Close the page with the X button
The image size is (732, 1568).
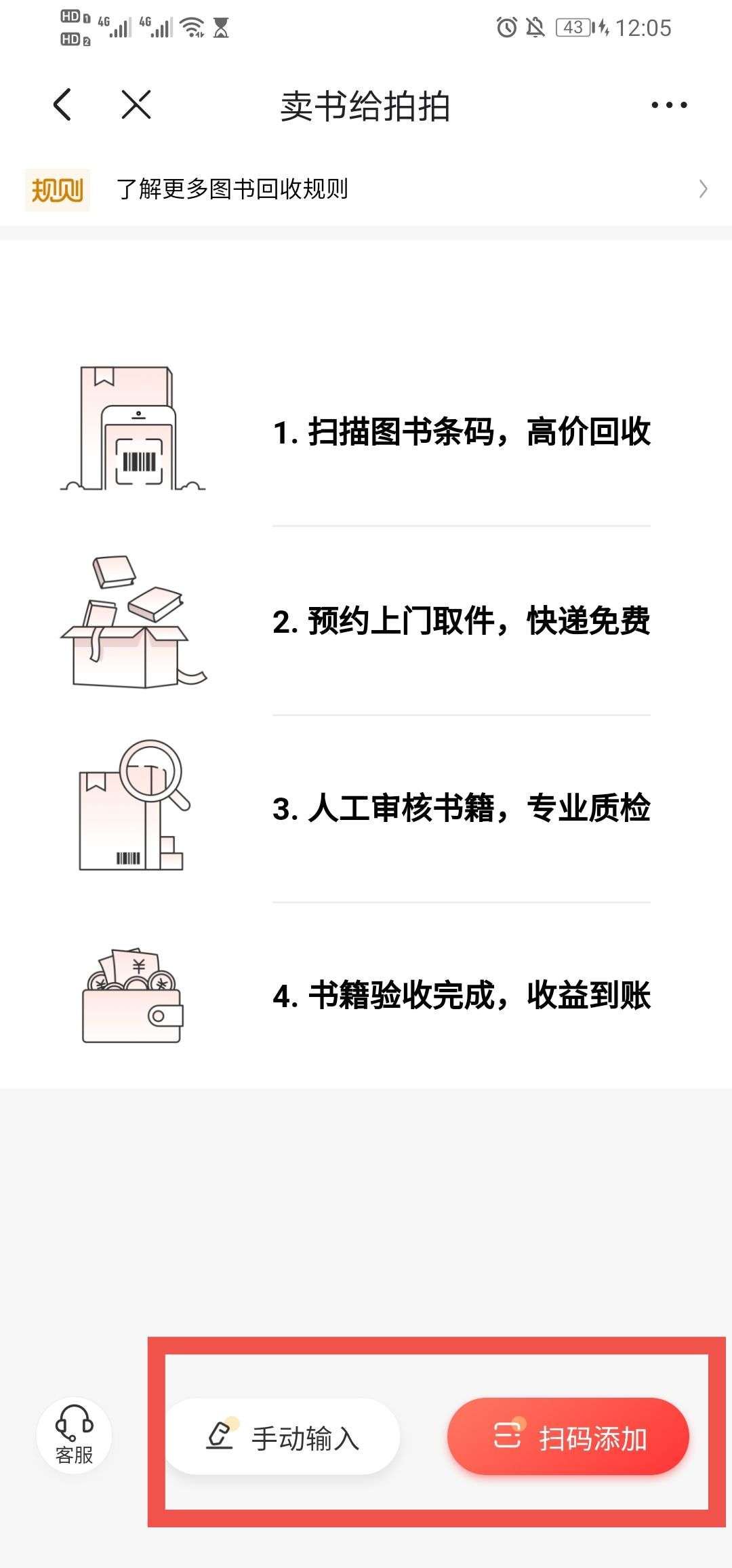point(135,105)
